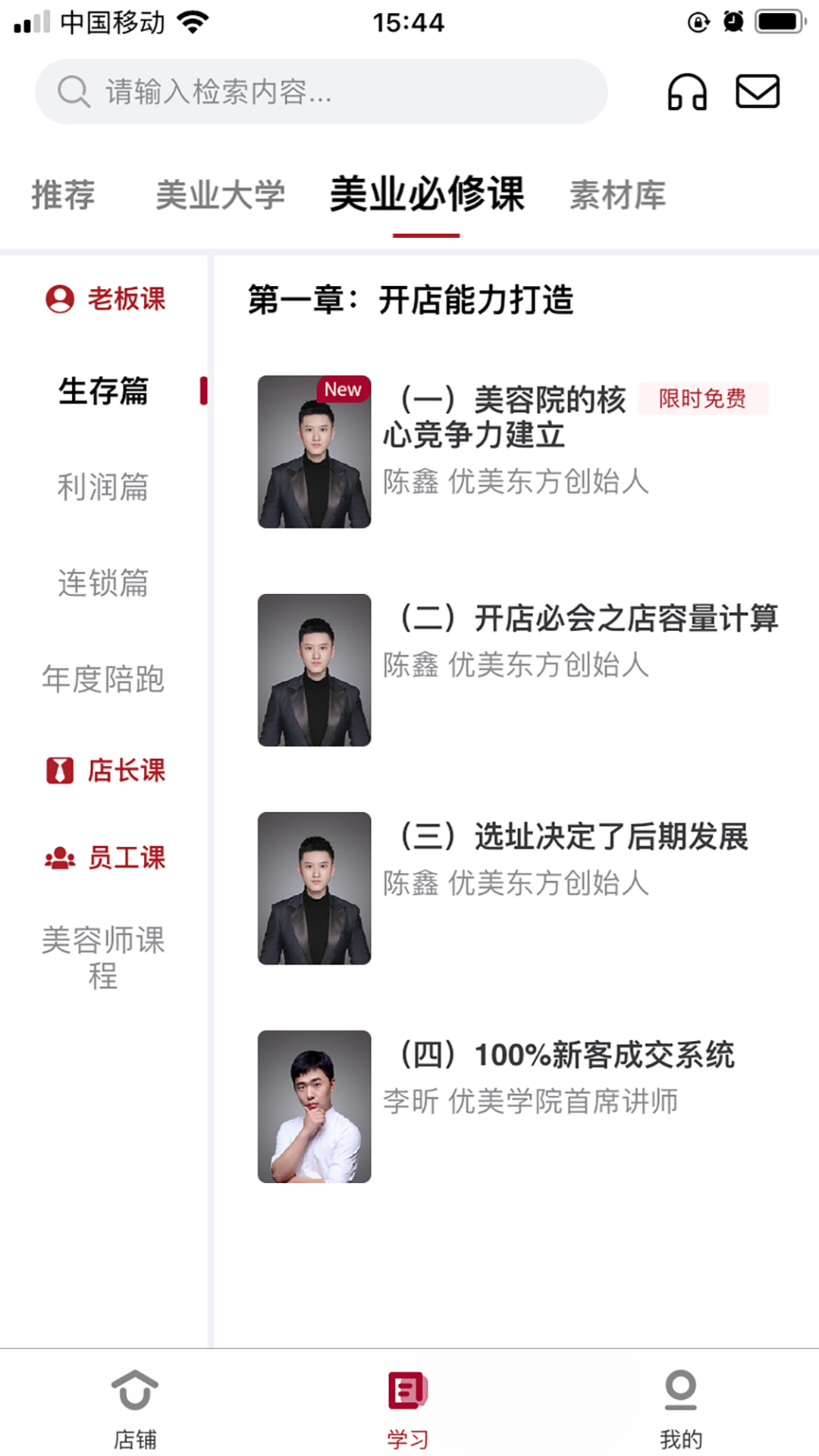
Task: Switch to the 美业大学 tab
Action: click(220, 195)
